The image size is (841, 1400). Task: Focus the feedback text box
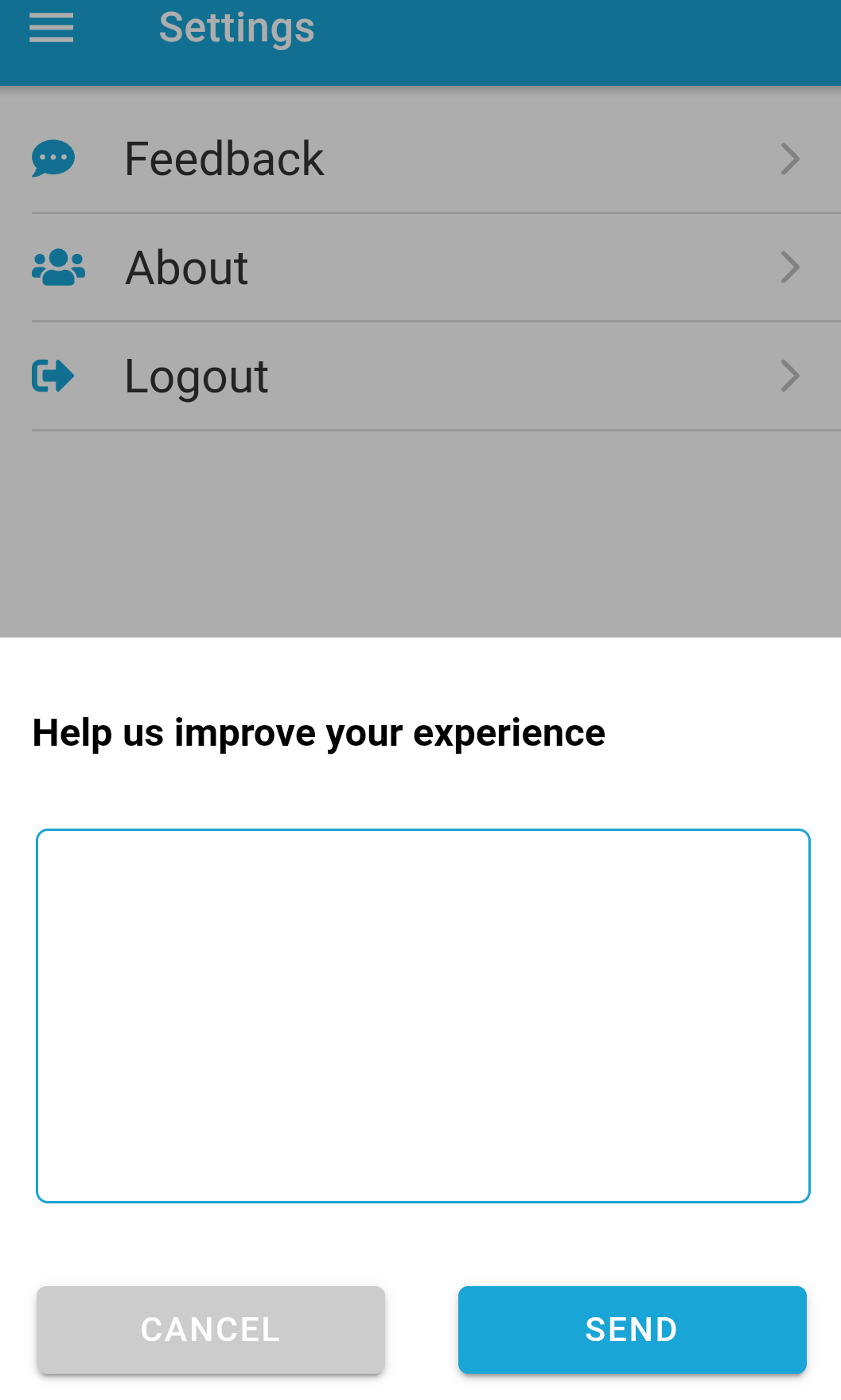coord(423,1016)
